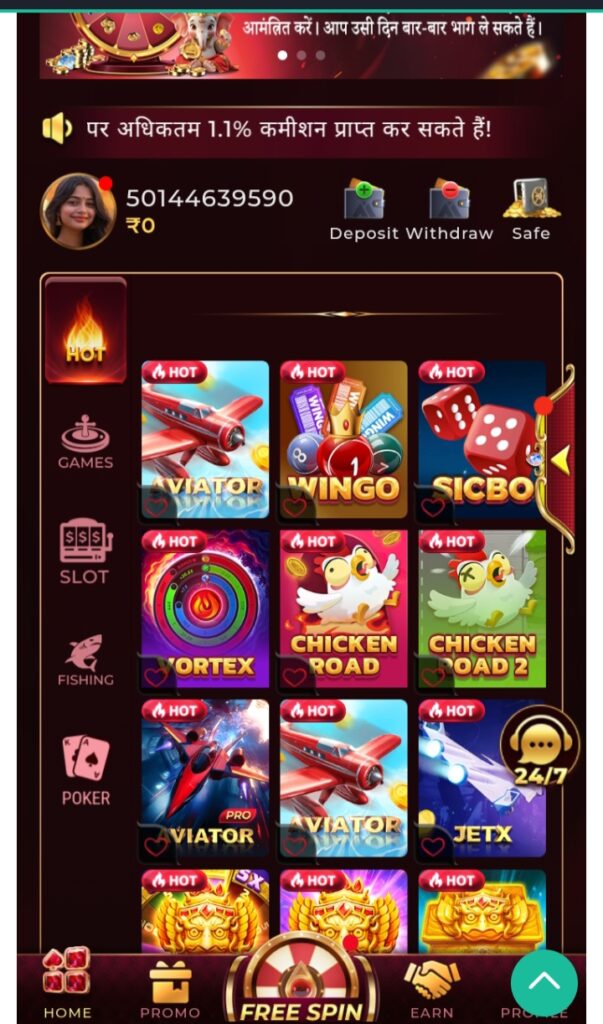Switch to the FISHING category
This screenshot has height=1024, width=603.
[x=86, y=661]
